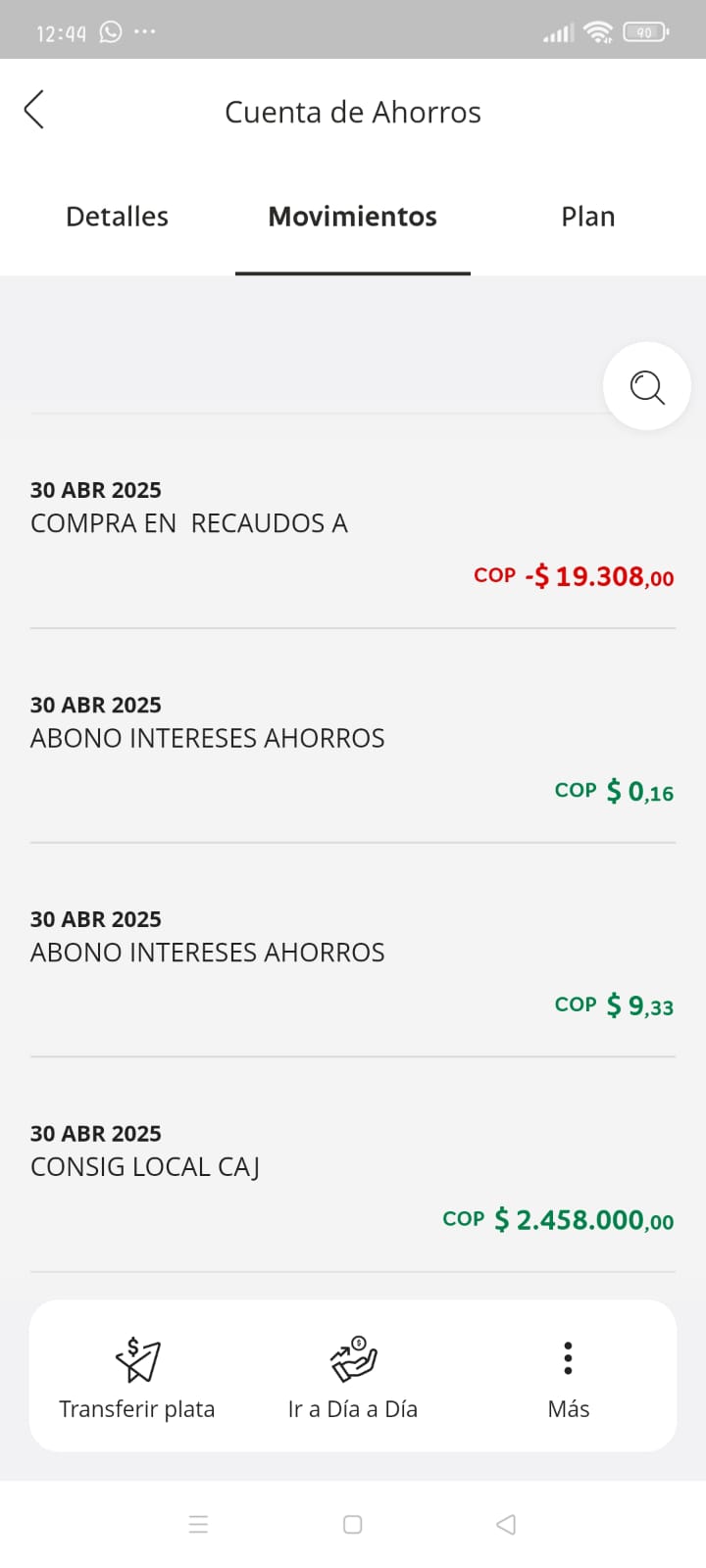Go back using the header arrow
The height and width of the screenshot is (1568, 706).
tap(34, 110)
